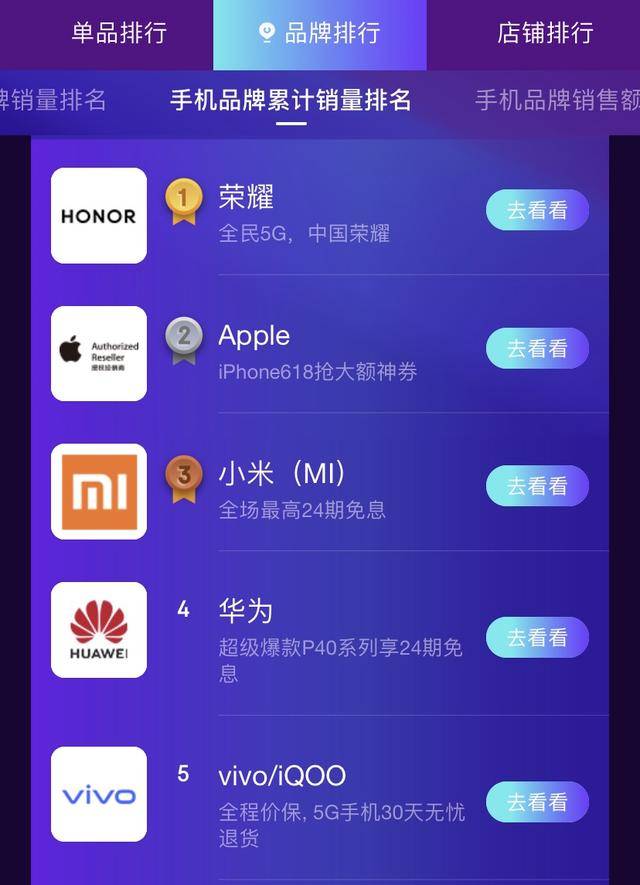Select the 品牌排行 tab
Screen dimensions: 640x885
[x=320, y=33]
